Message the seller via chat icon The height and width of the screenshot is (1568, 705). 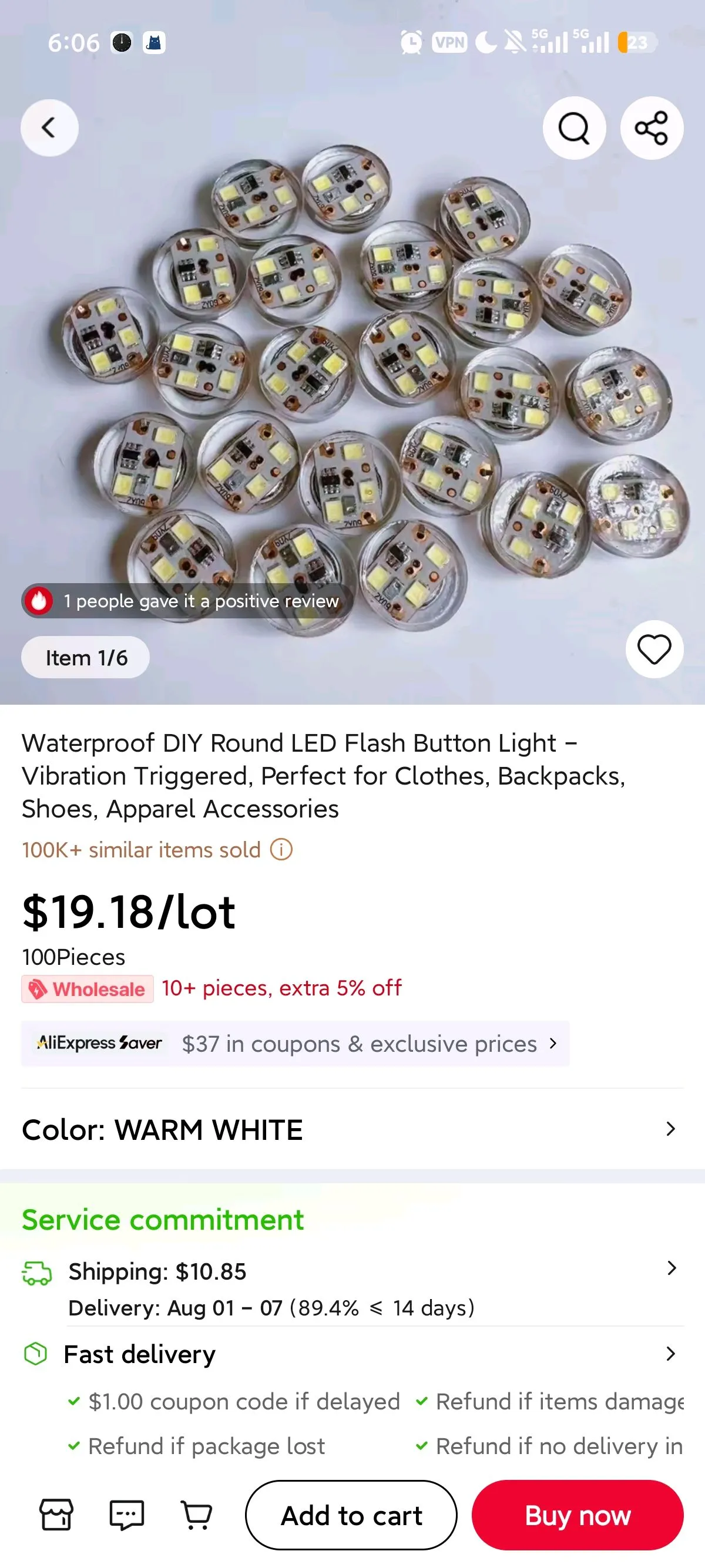[x=127, y=1515]
